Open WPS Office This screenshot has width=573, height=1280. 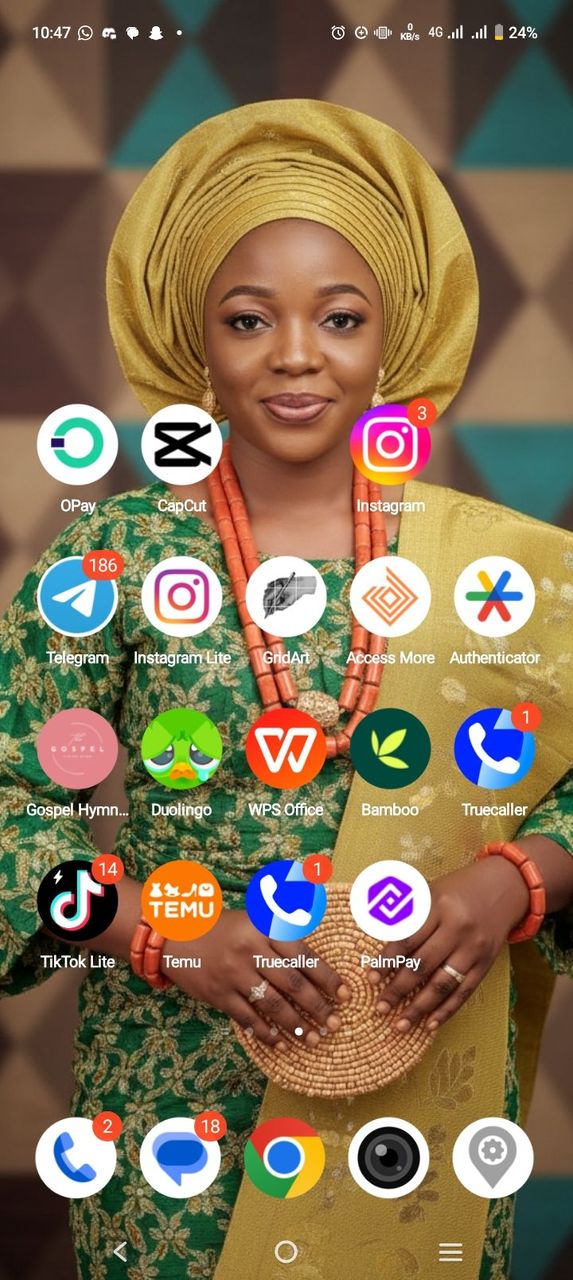286,749
